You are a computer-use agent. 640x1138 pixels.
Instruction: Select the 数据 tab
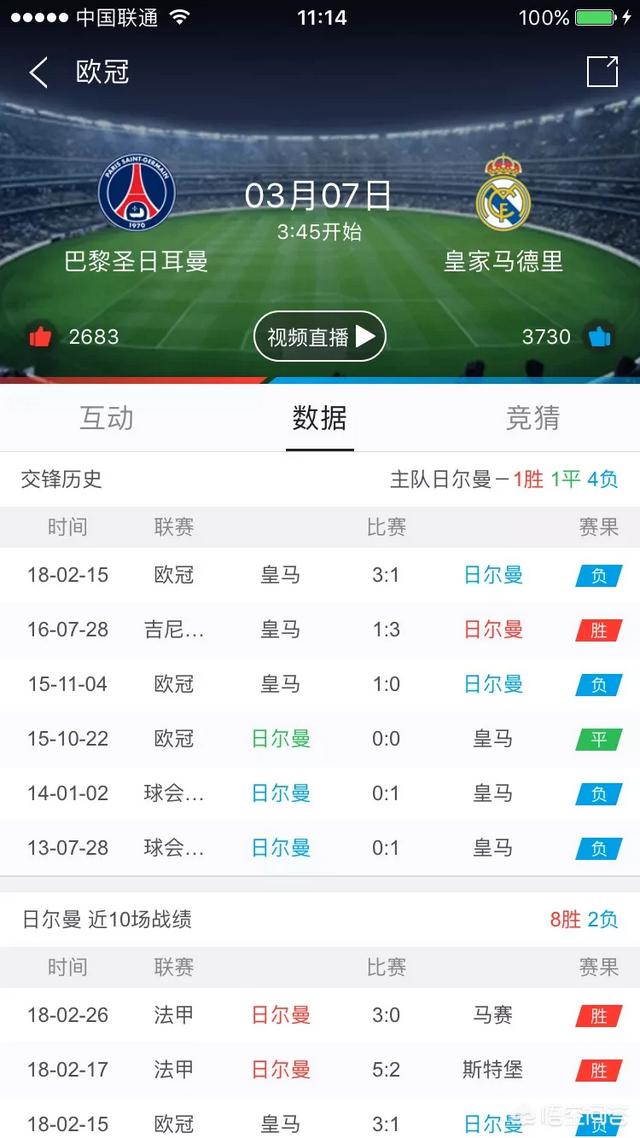(x=320, y=417)
